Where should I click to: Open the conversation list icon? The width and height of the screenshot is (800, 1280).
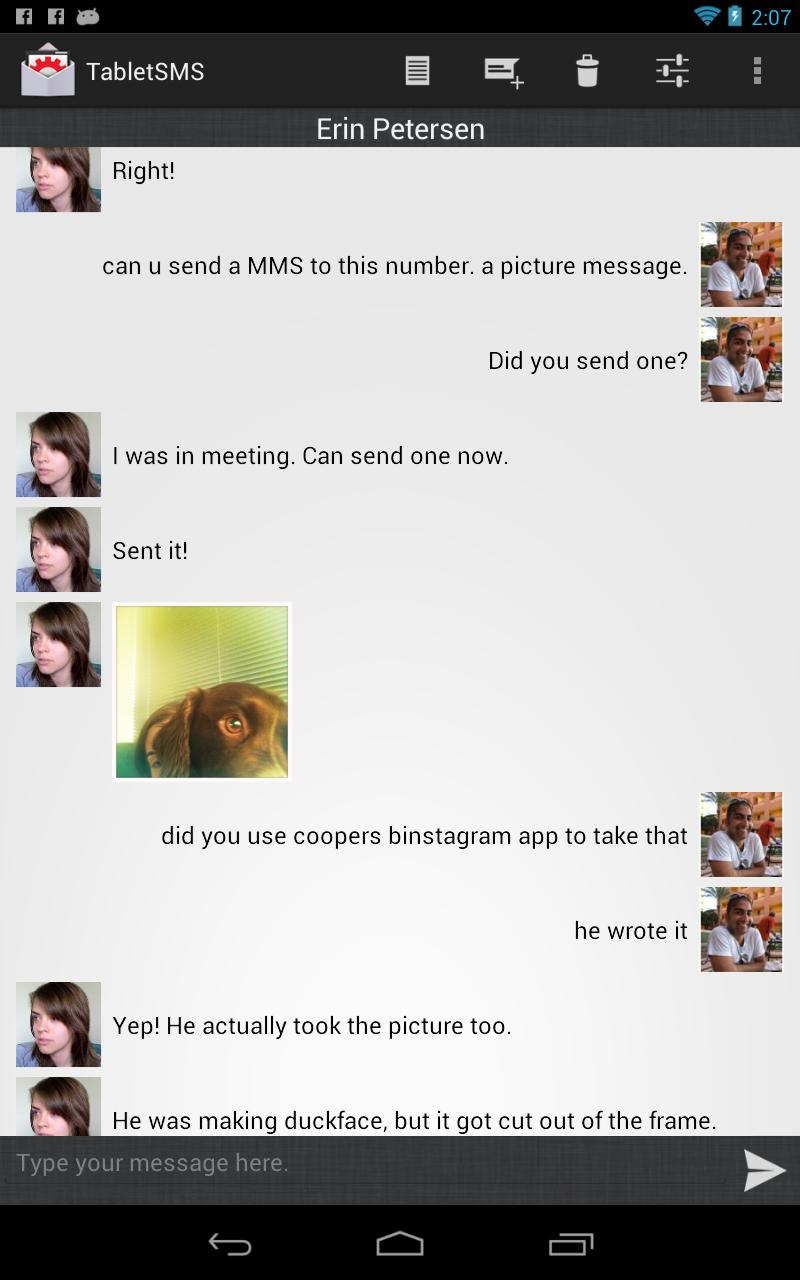point(416,70)
